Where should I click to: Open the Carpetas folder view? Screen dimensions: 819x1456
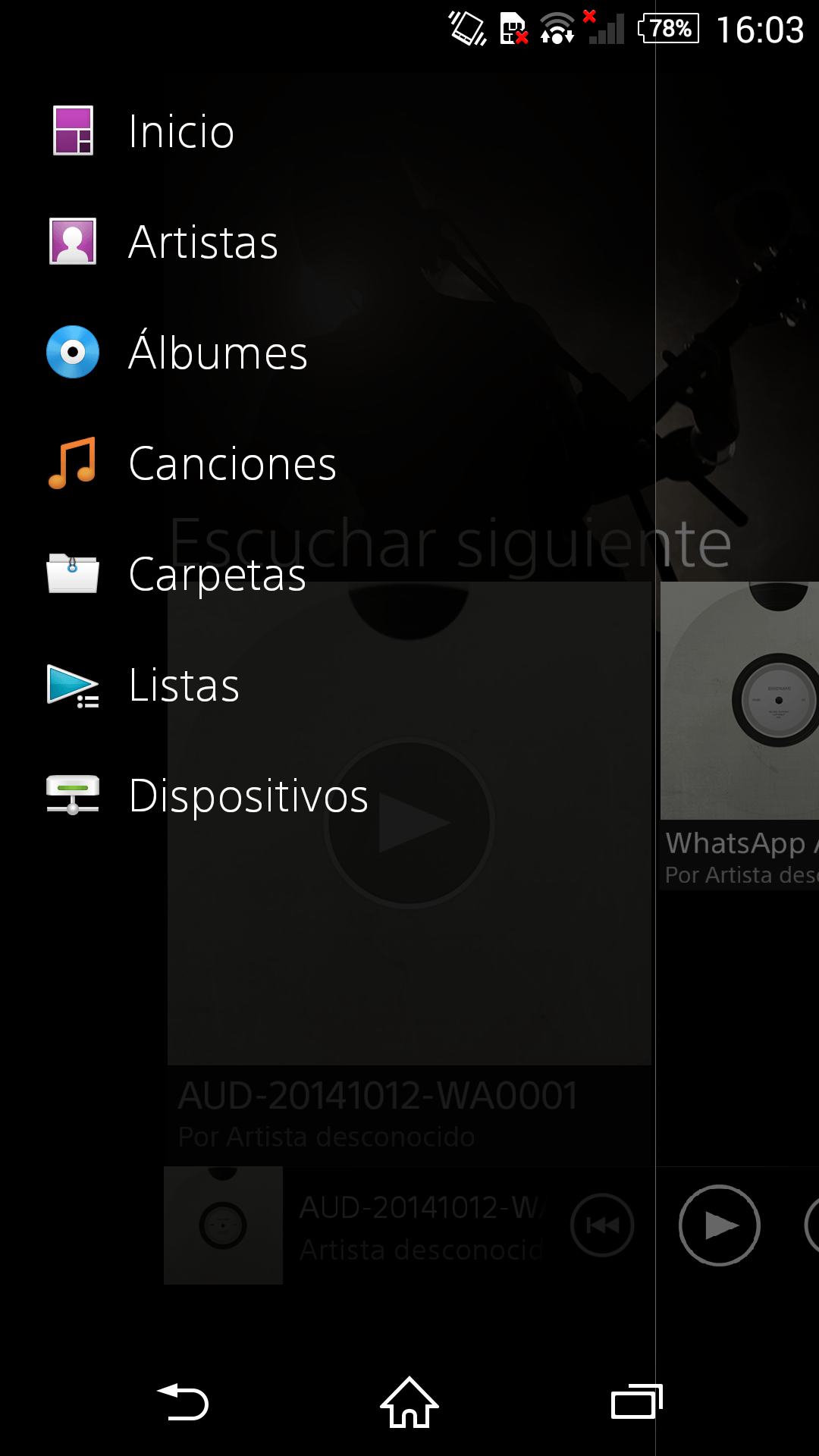point(217,574)
